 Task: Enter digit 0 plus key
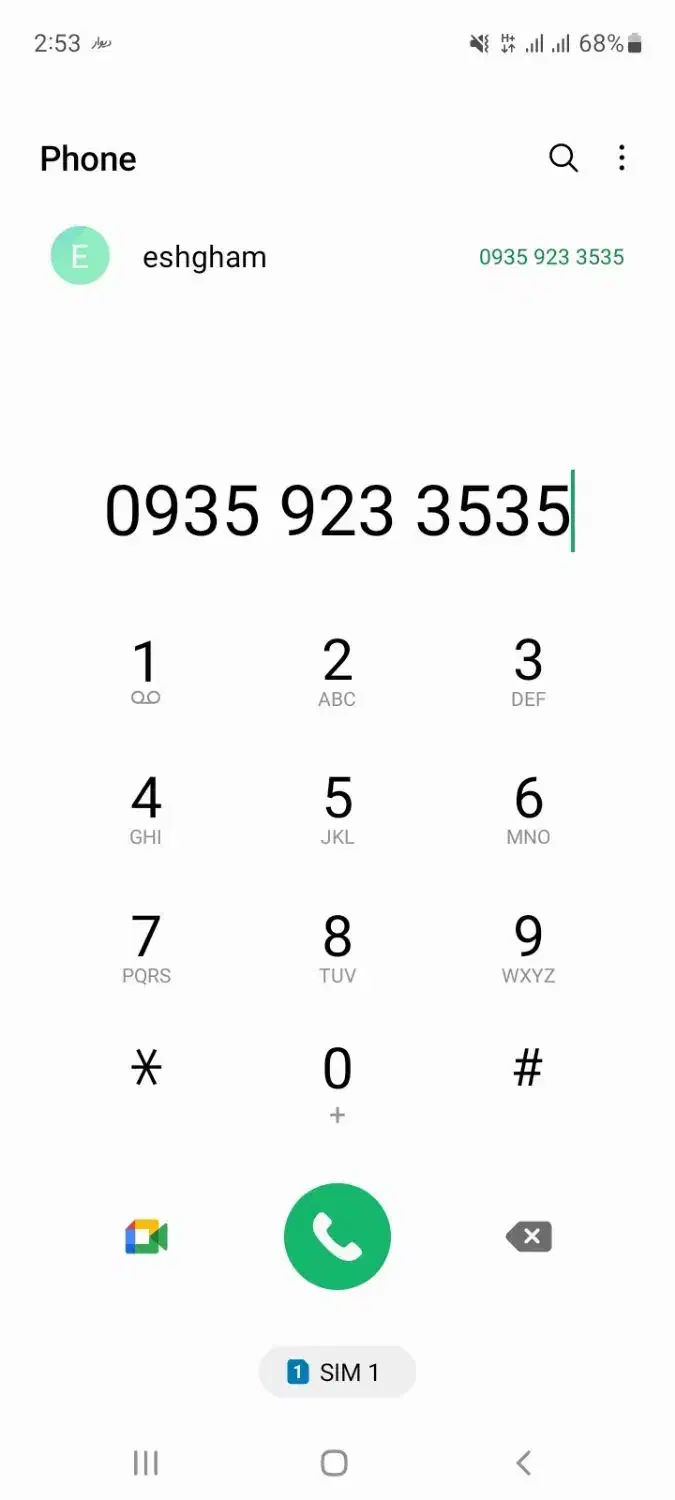pos(337,1082)
